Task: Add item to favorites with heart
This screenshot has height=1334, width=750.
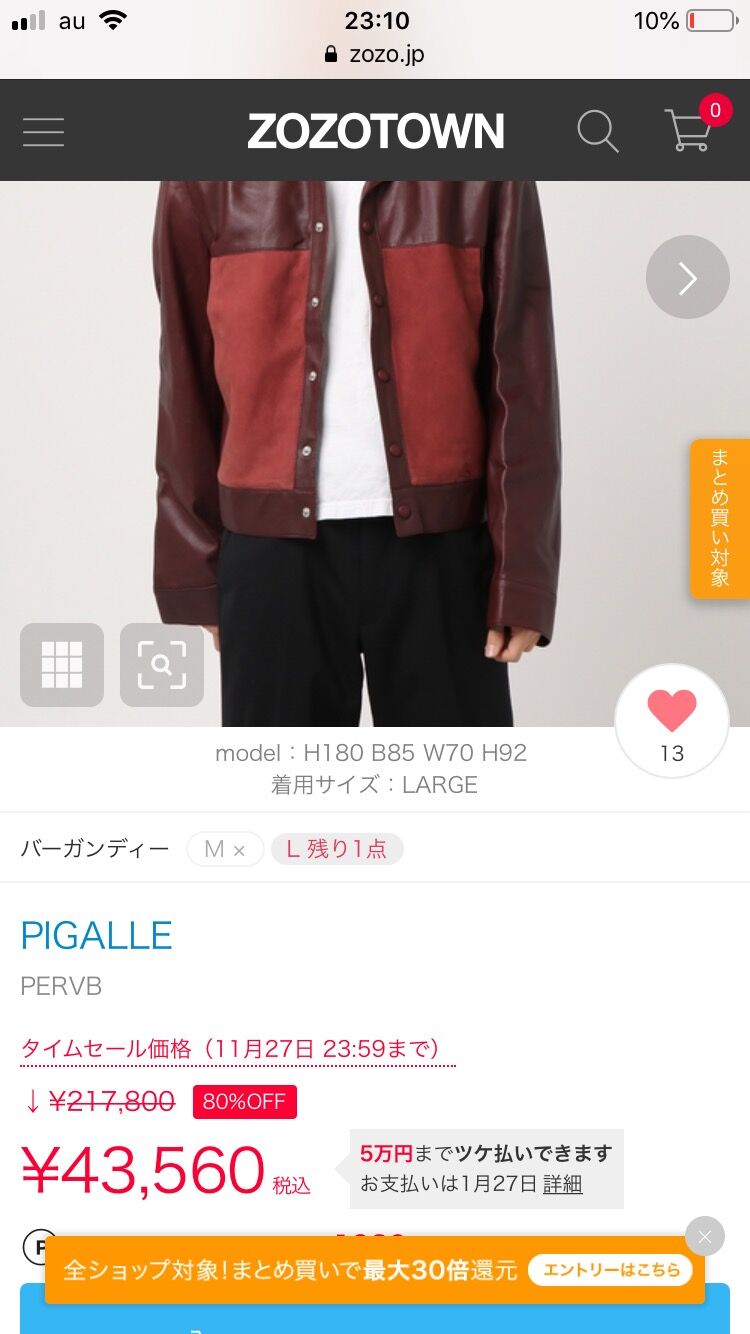Action: point(671,720)
